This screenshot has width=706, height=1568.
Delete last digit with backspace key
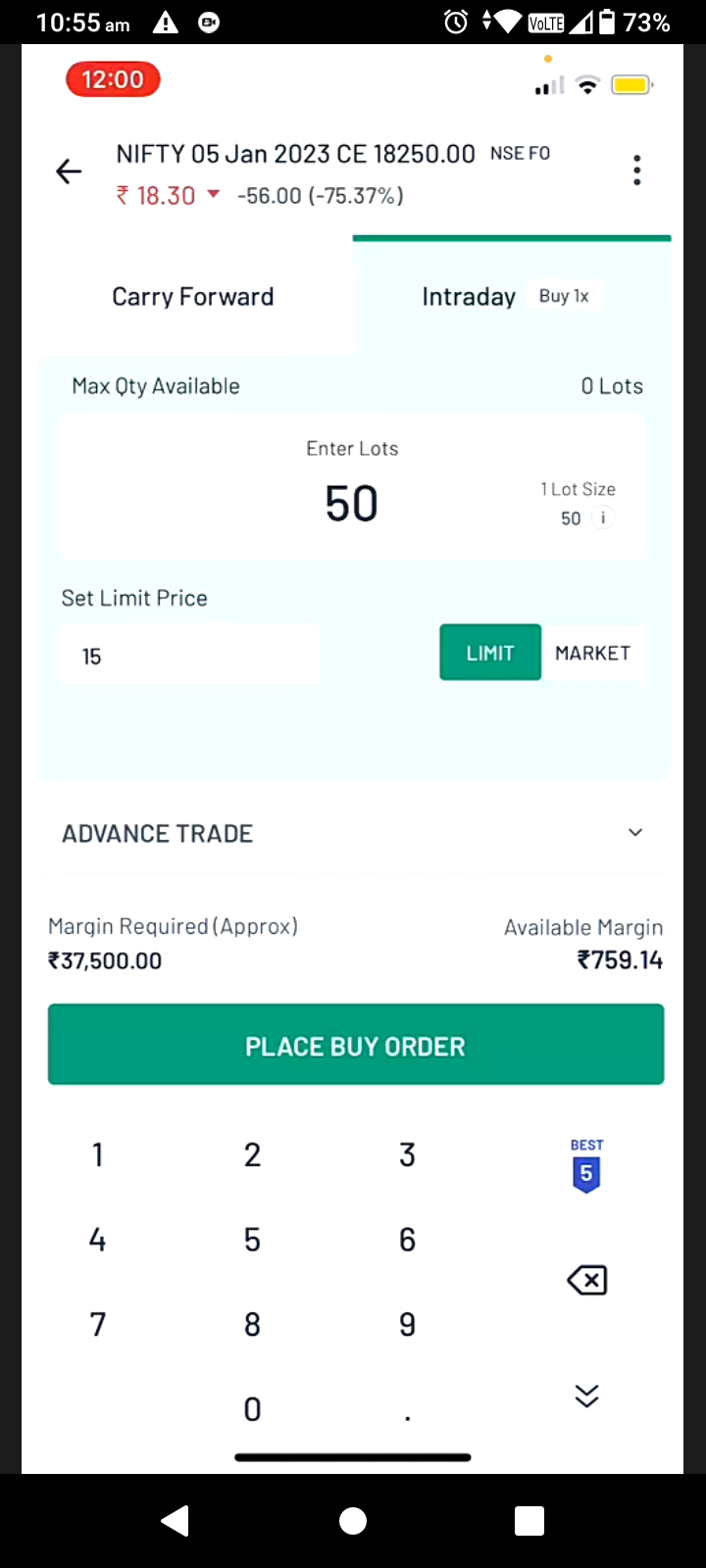(586, 1280)
